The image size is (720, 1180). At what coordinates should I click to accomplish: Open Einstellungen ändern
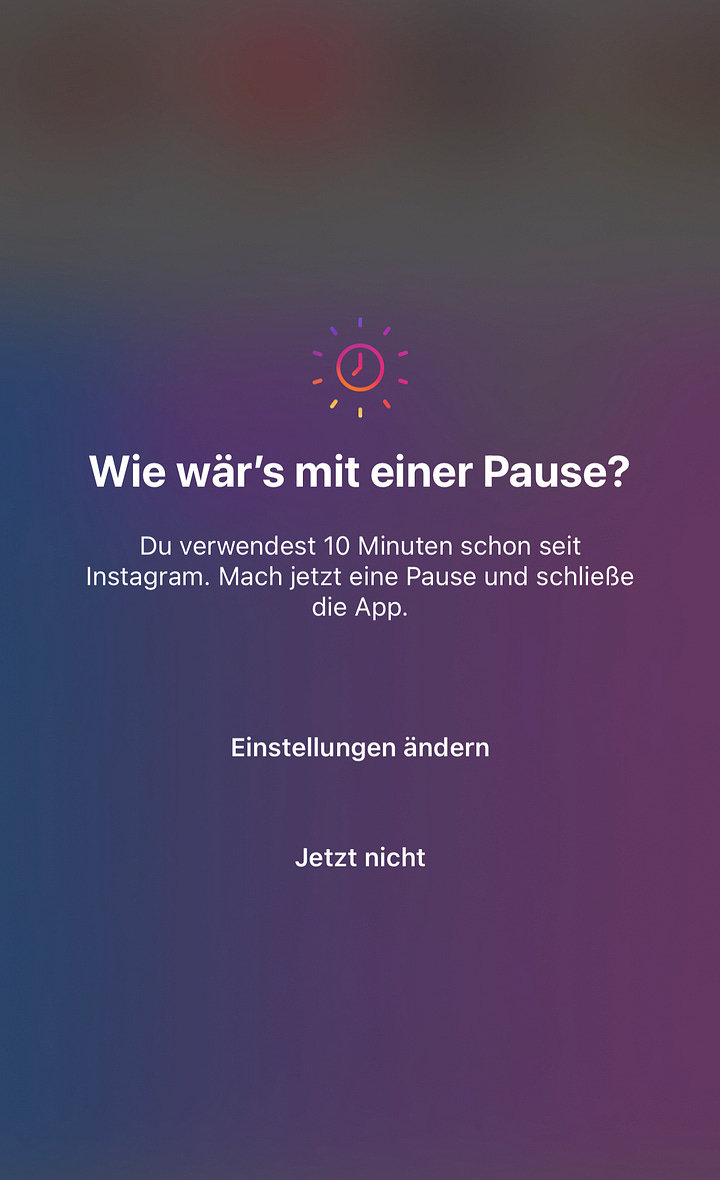click(x=360, y=748)
